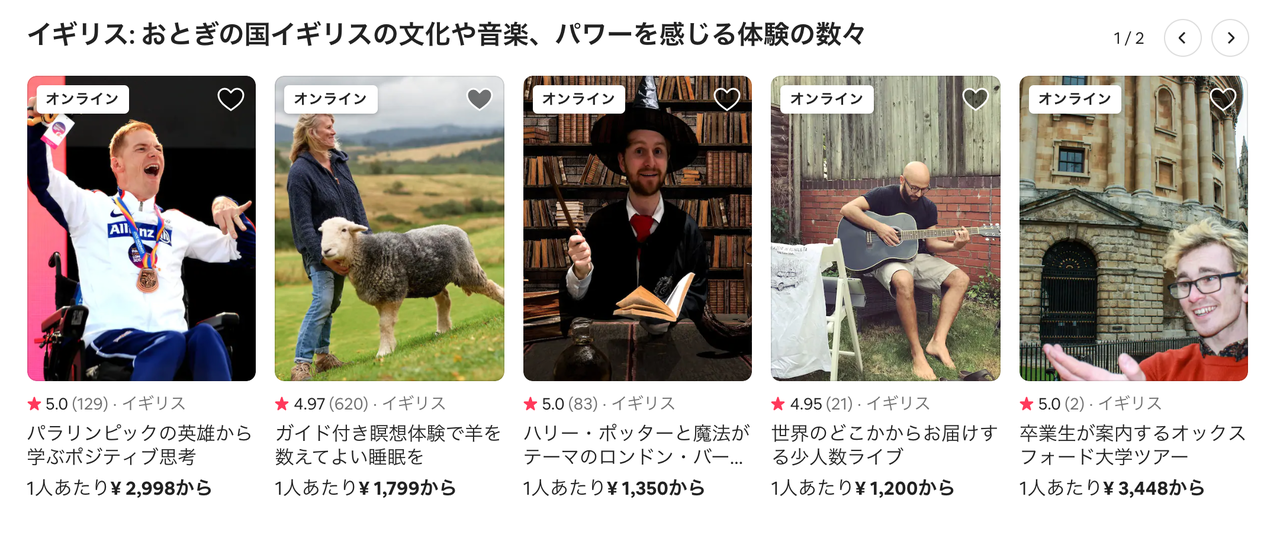Open the sheep counting meditation experience card
Image resolution: width=1280 pixels, height=535 pixels.
coord(389,240)
